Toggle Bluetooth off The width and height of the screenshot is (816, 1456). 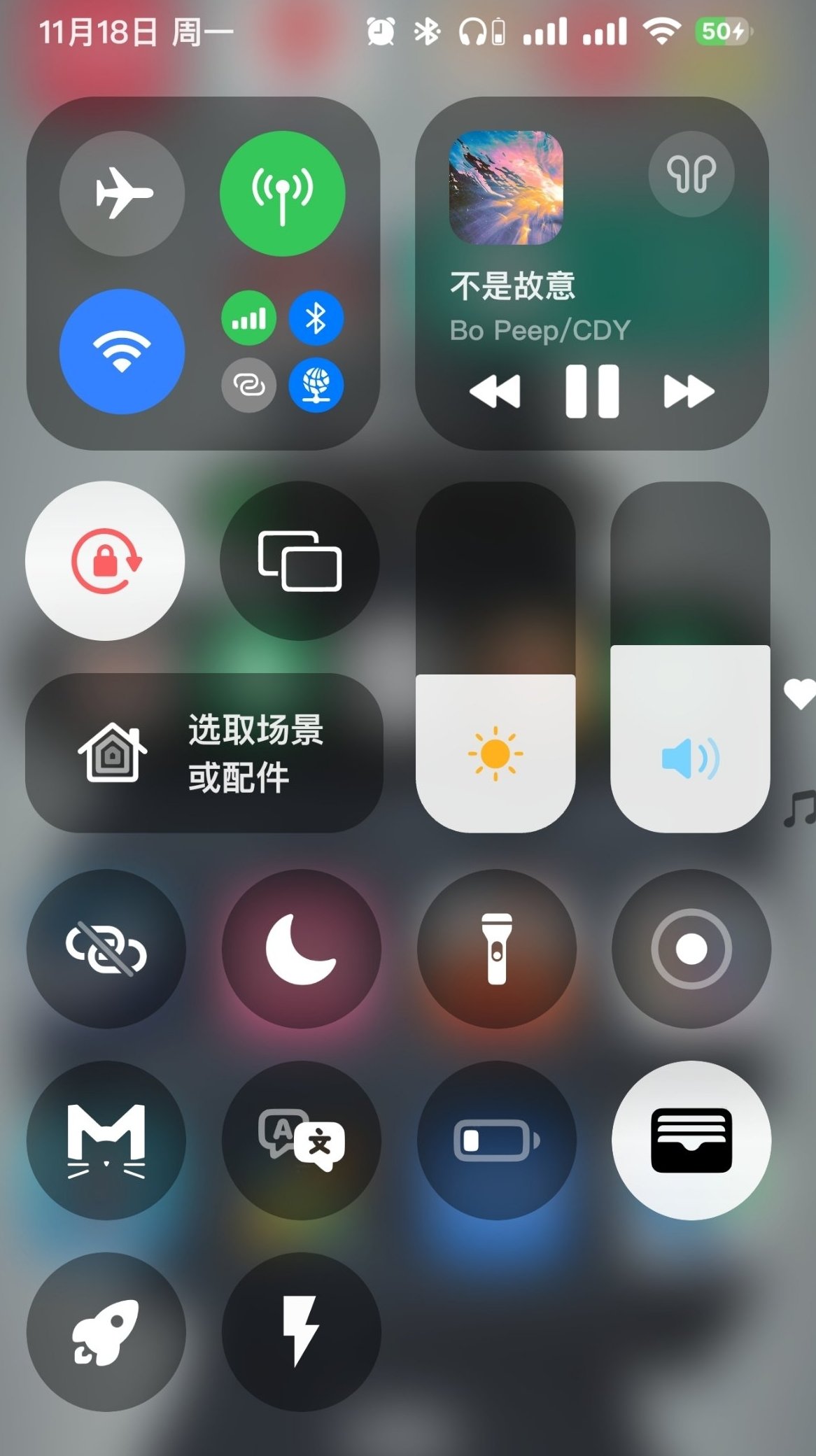(x=316, y=319)
